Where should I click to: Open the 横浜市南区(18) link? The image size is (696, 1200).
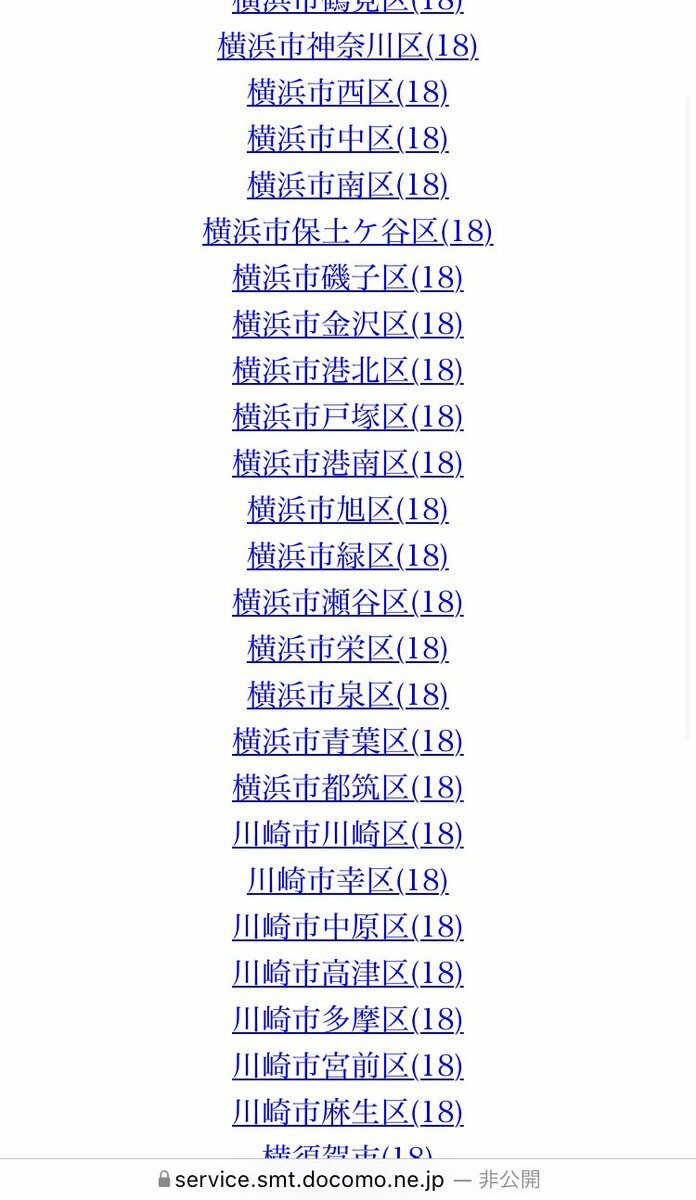pyautogui.click(x=347, y=185)
